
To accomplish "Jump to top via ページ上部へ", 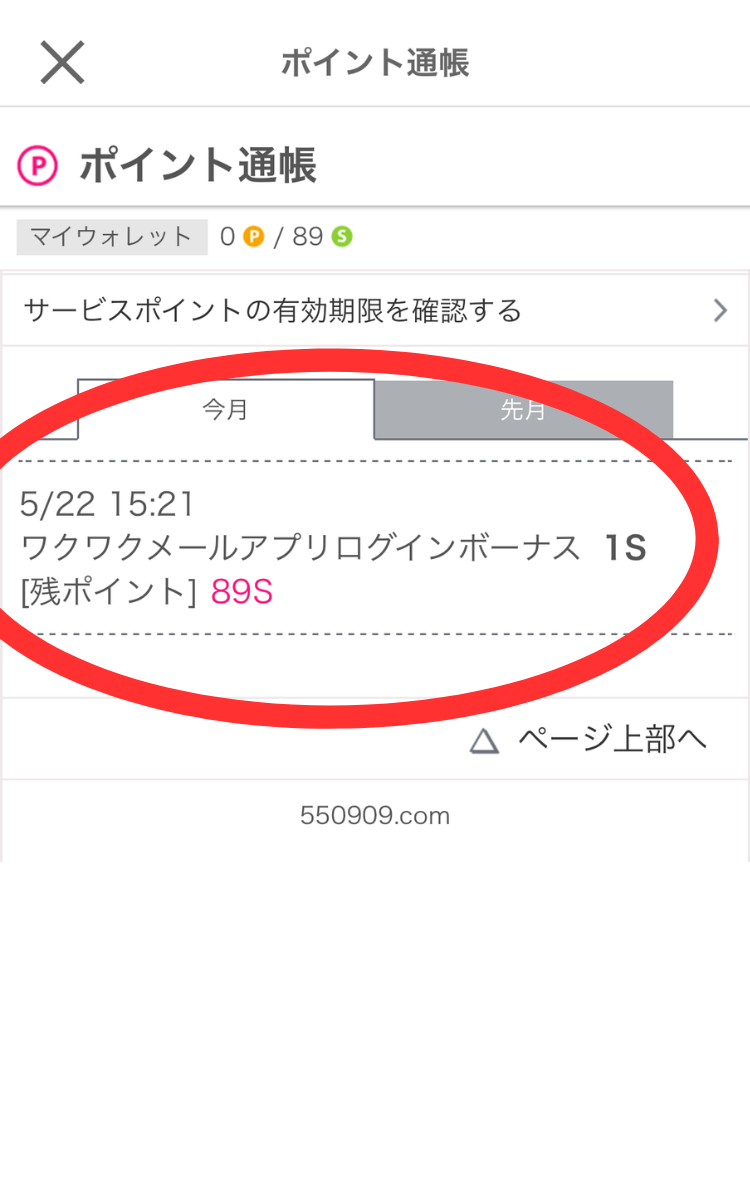I will tap(588, 739).
